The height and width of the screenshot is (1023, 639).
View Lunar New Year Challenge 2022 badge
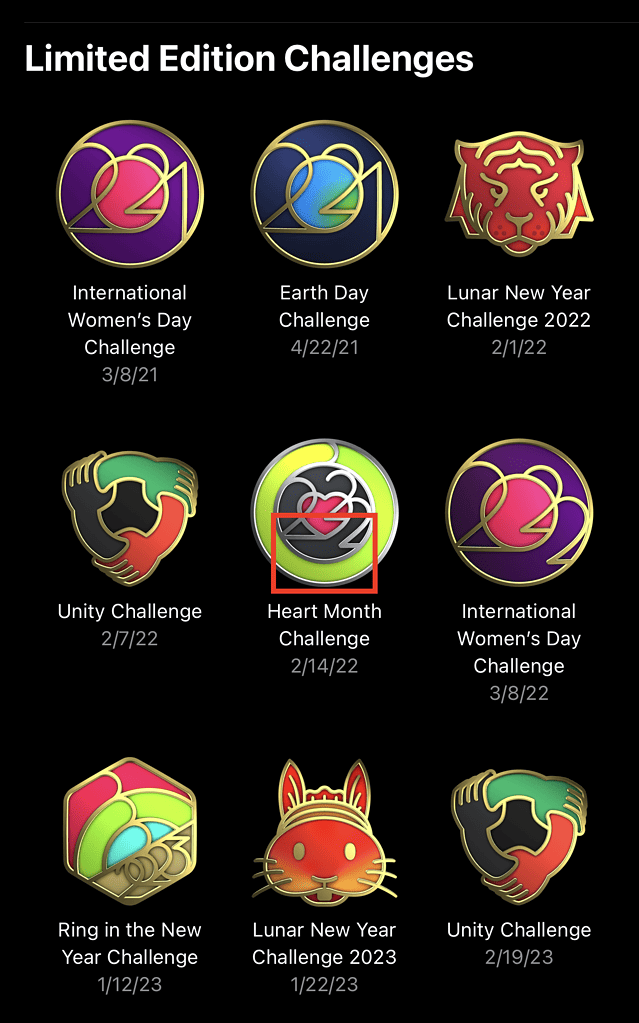518,193
